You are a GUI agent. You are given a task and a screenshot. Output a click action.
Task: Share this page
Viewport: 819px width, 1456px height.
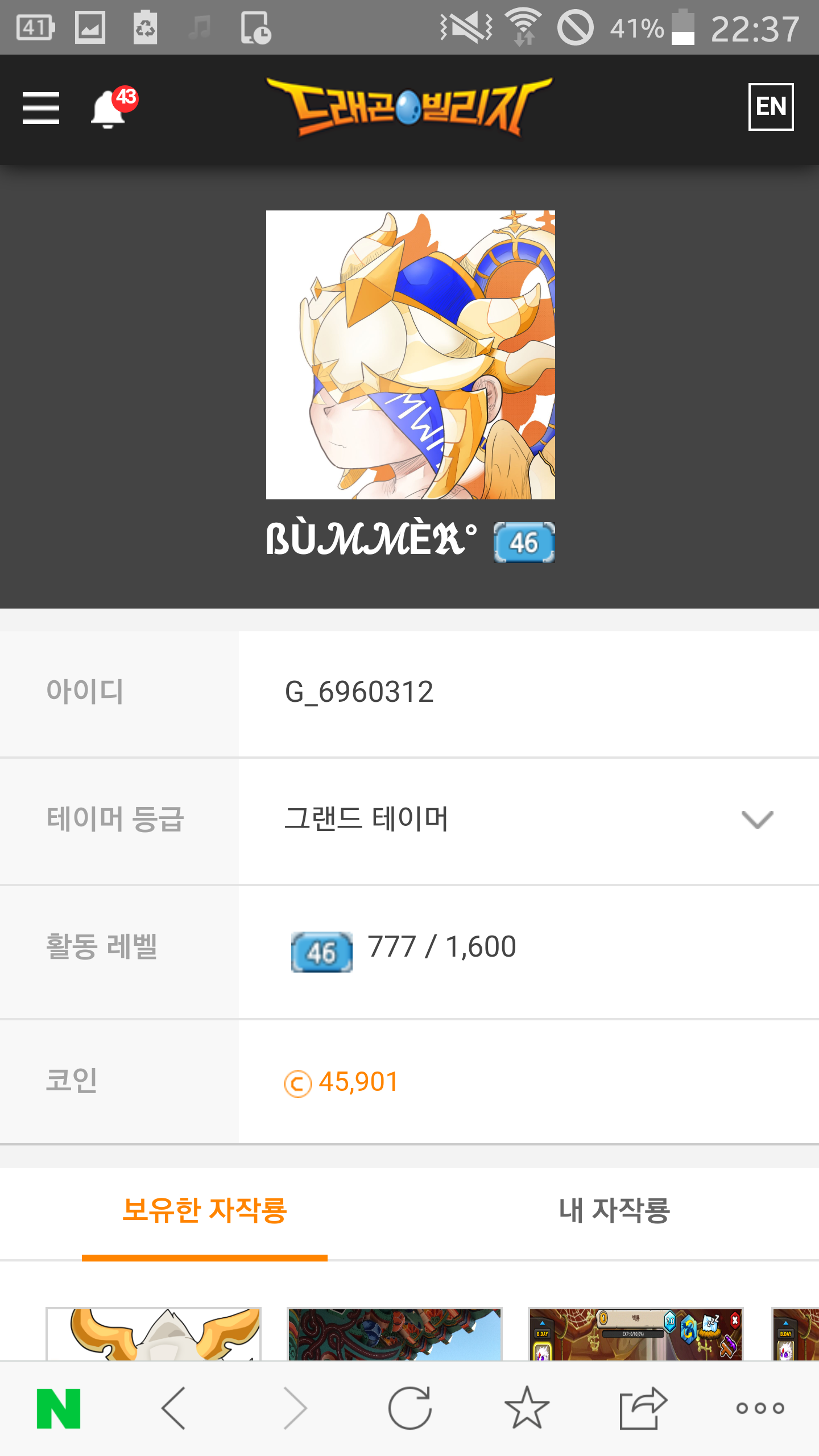coord(643,1408)
